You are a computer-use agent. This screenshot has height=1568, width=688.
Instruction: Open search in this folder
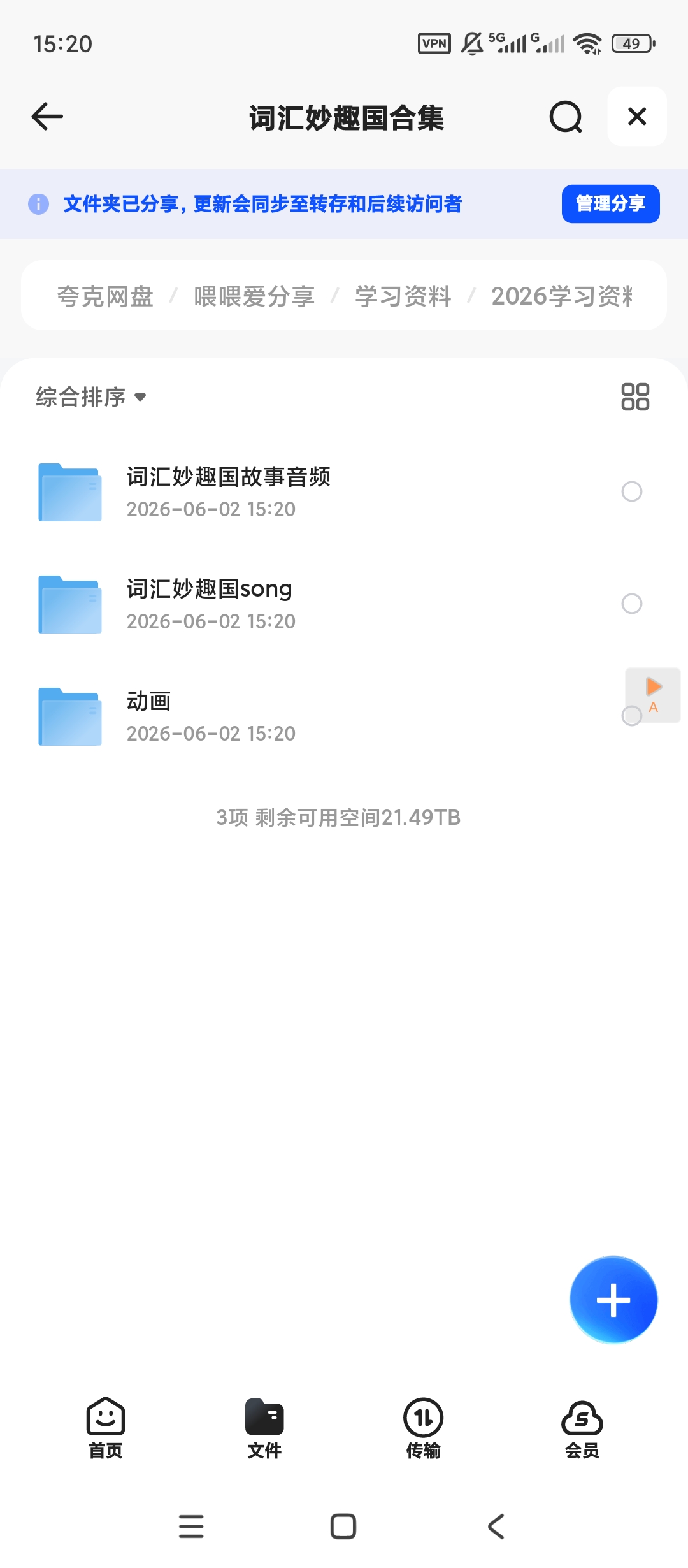(x=566, y=117)
